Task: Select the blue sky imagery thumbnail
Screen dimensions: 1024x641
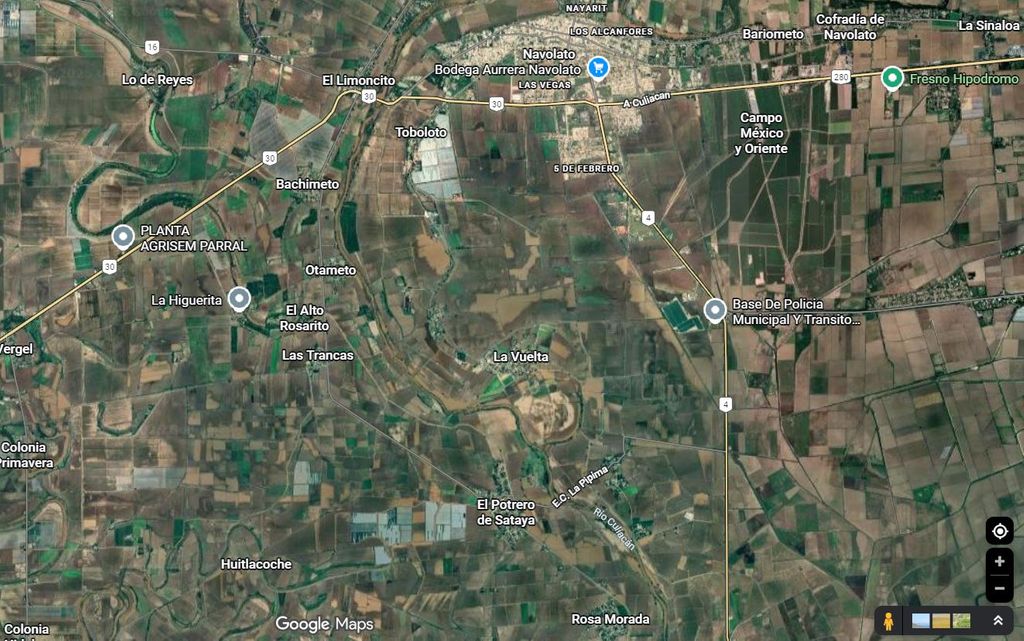Action: (x=921, y=621)
